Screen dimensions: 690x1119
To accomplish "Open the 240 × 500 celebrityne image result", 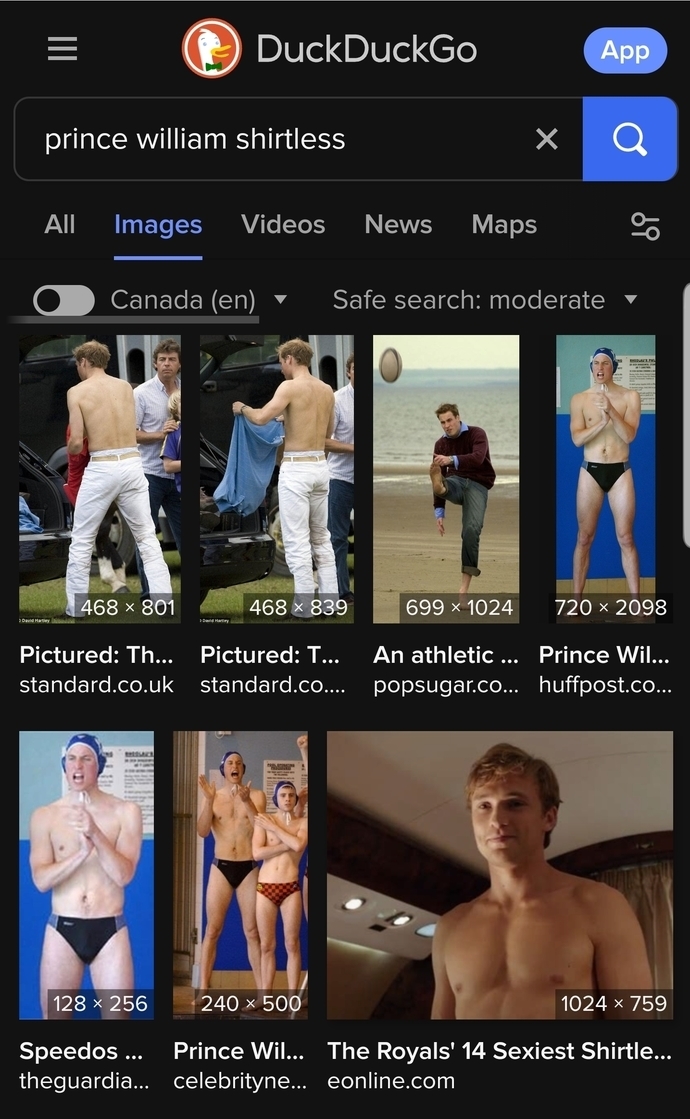I will coord(240,875).
